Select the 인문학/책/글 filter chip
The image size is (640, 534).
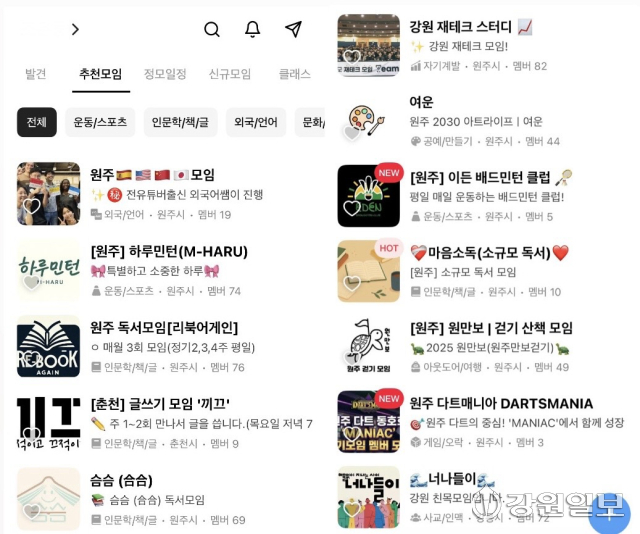tap(181, 122)
